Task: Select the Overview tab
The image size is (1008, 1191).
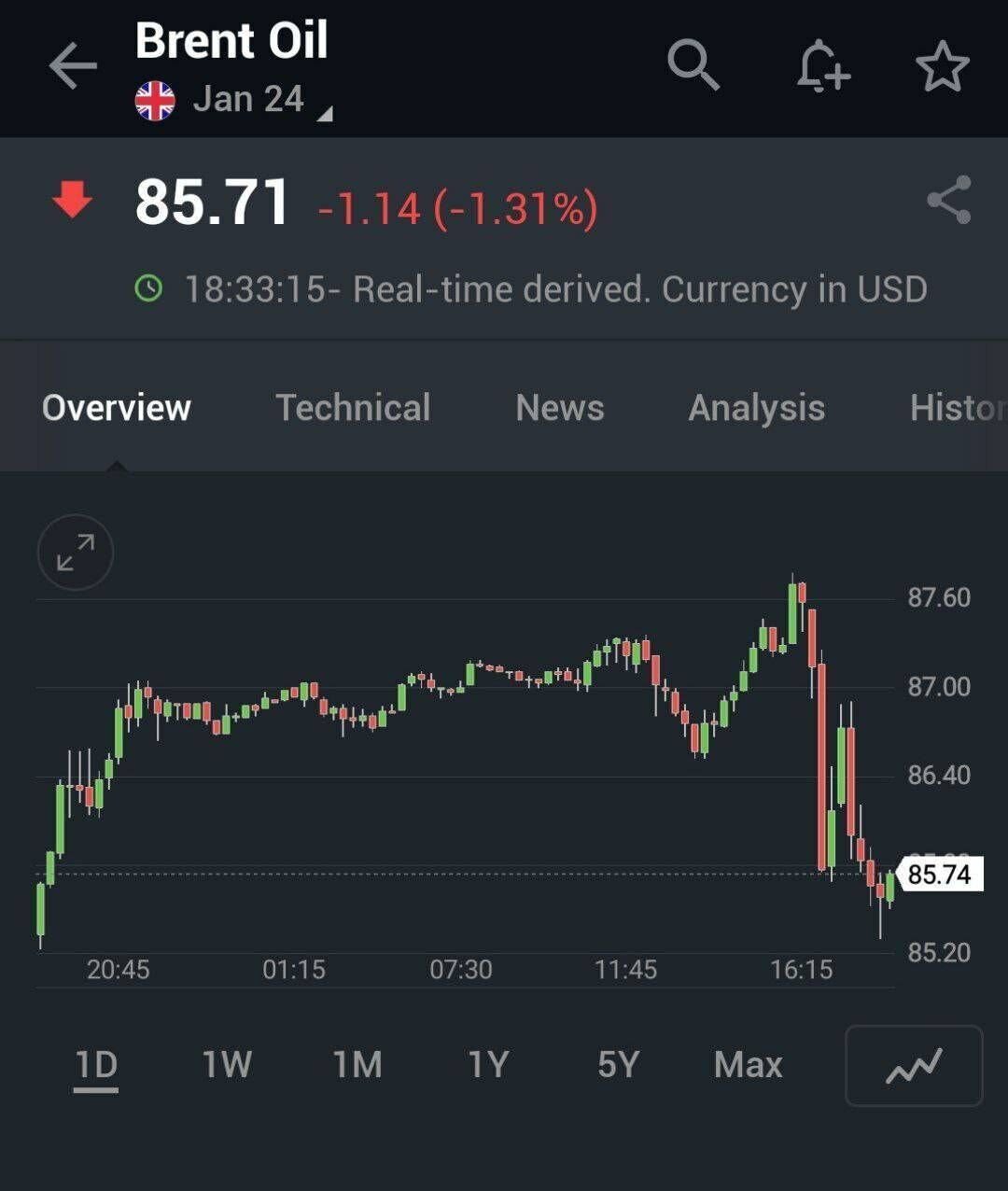Action: coord(117,408)
